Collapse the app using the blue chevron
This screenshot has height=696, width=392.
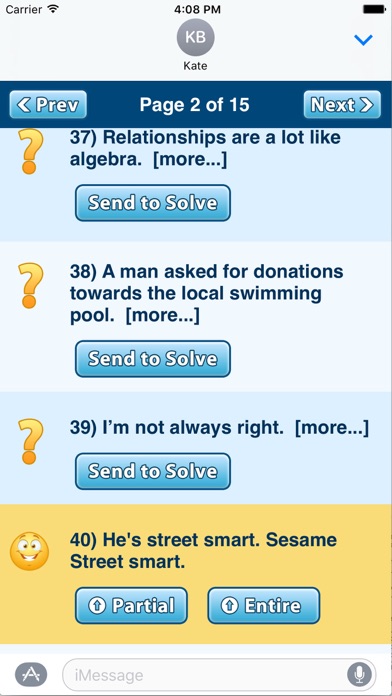pyautogui.click(x=363, y=40)
